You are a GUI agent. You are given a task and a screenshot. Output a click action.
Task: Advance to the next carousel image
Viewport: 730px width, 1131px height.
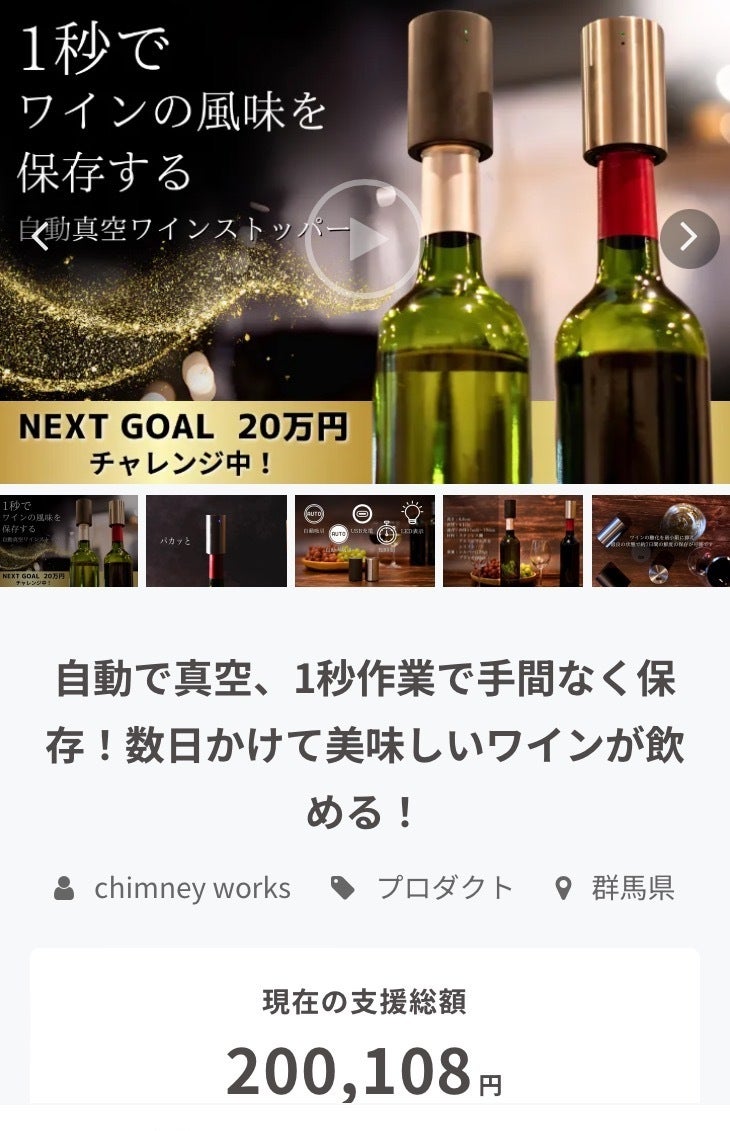click(x=689, y=238)
